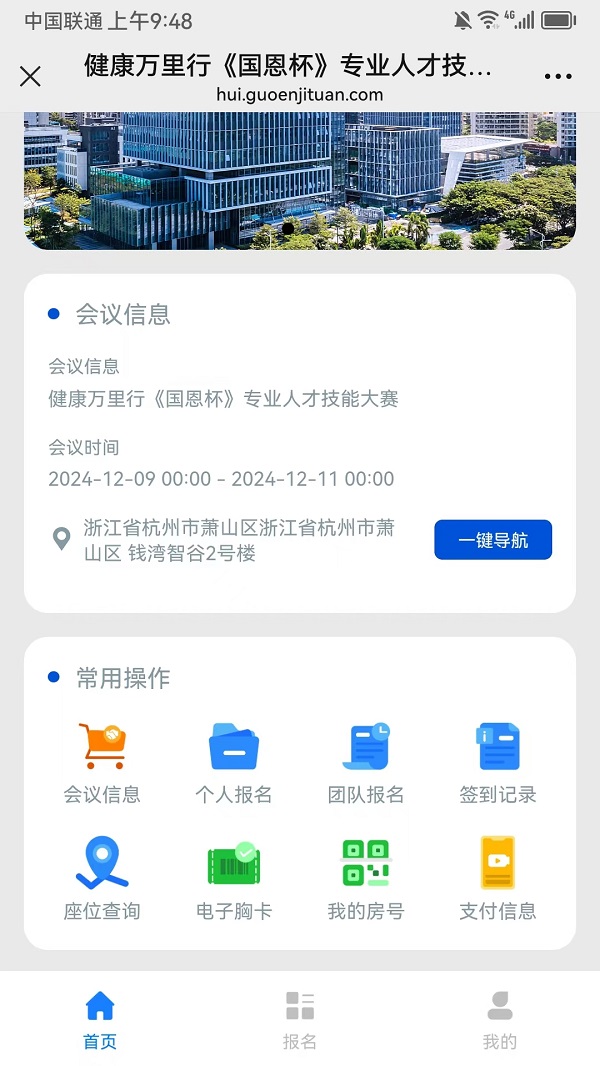The height and width of the screenshot is (1066, 600).
Task: Open 个人报名 individual registration
Action: click(x=233, y=763)
